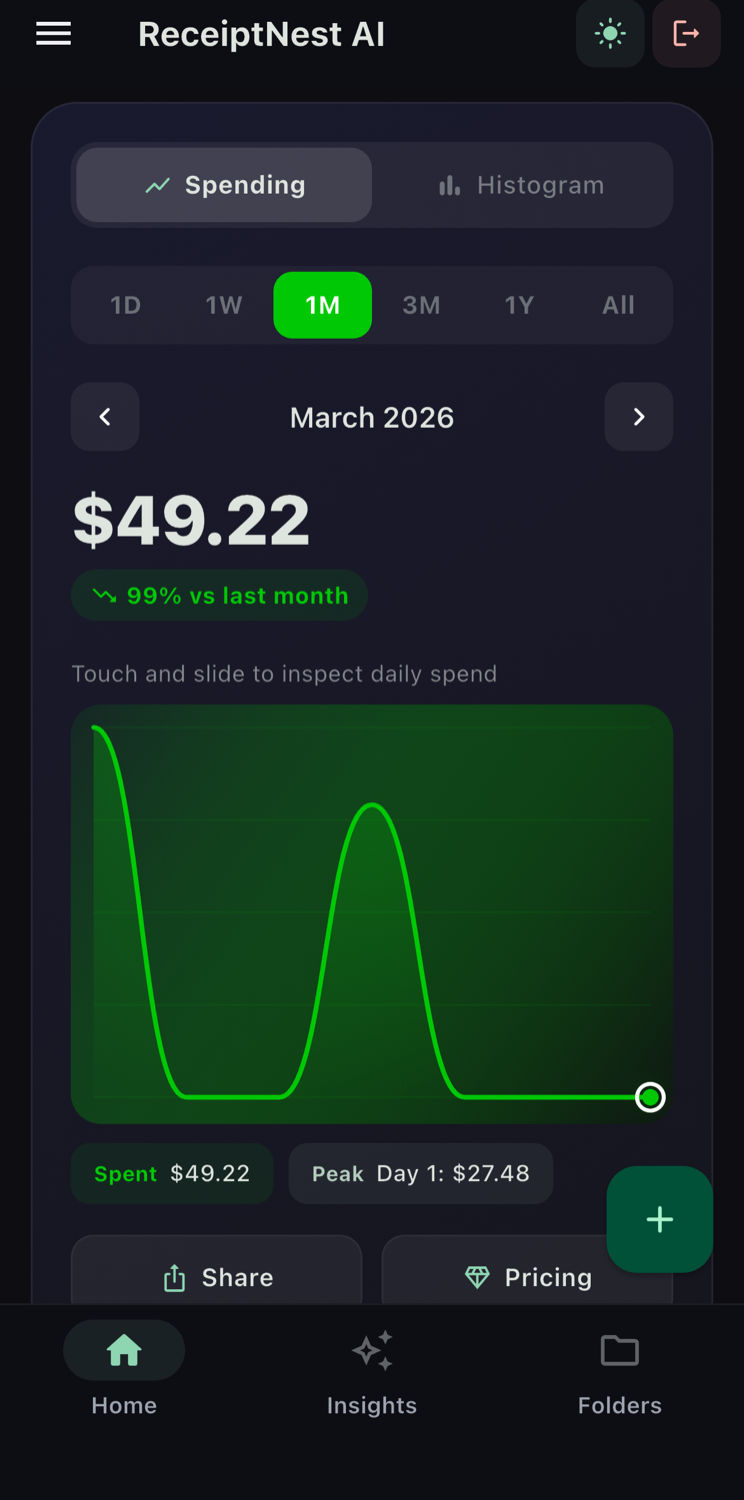Tap the Share upload icon
Screen dimensions: 744x1500
pyautogui.click(x=175, y=1277)
